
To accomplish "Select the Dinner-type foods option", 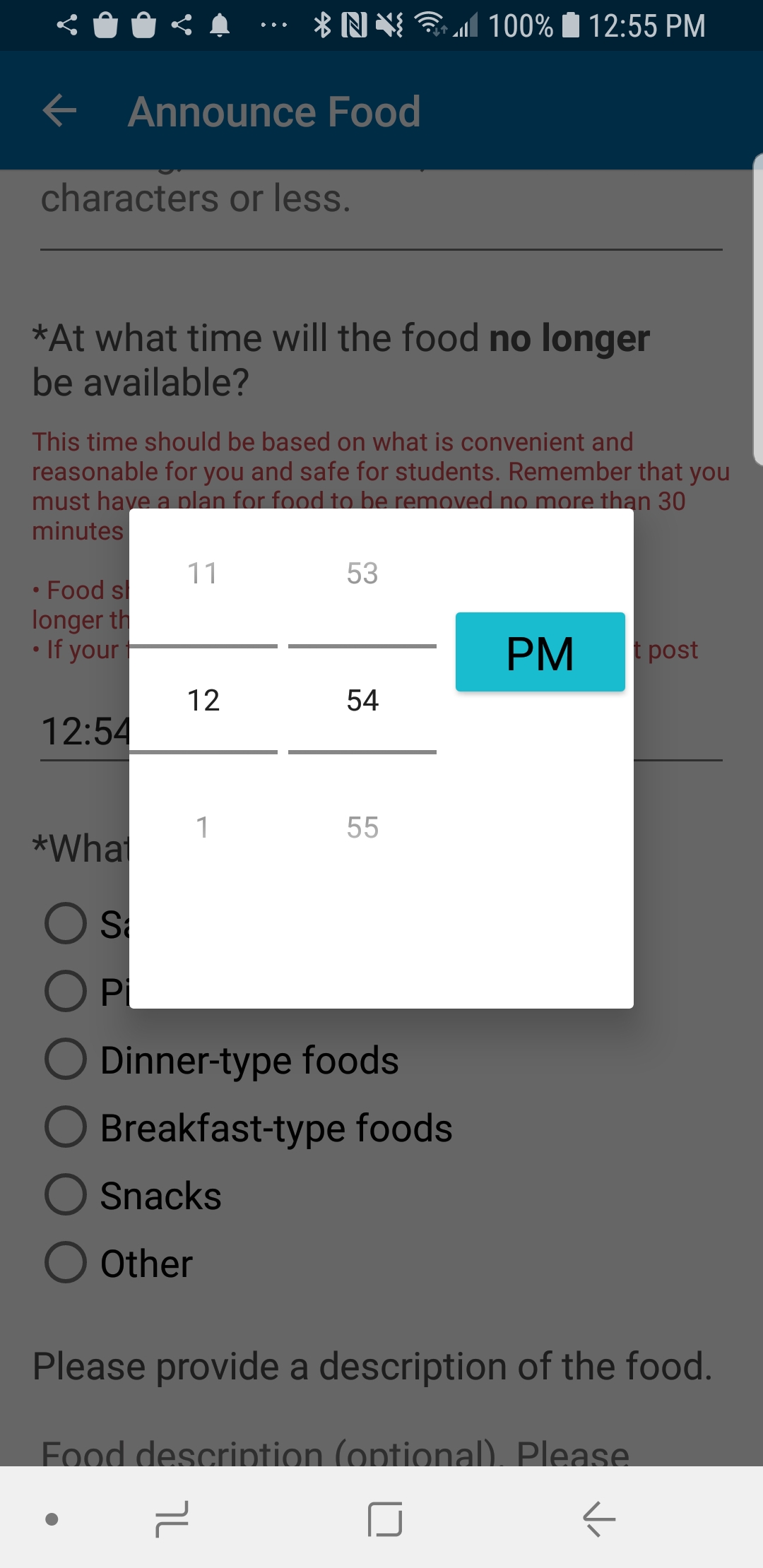I will (66, 1059).
